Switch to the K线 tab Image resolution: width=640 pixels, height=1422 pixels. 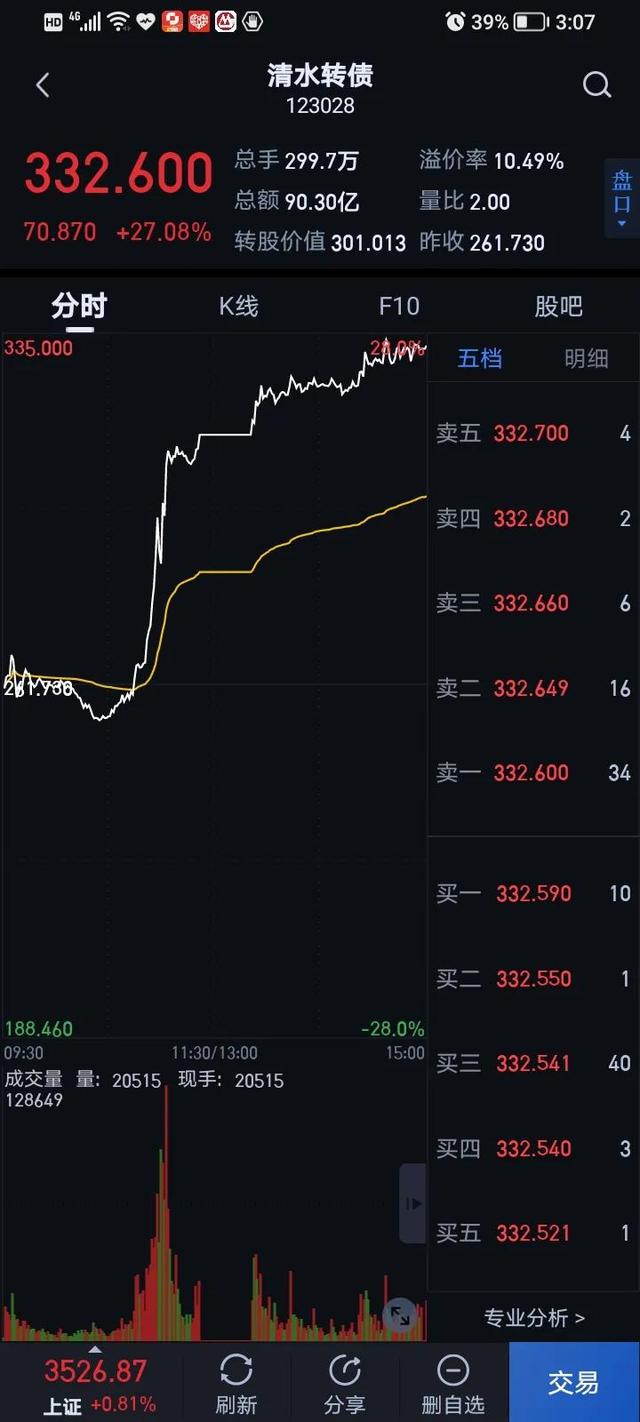click(x=239, y=306)
